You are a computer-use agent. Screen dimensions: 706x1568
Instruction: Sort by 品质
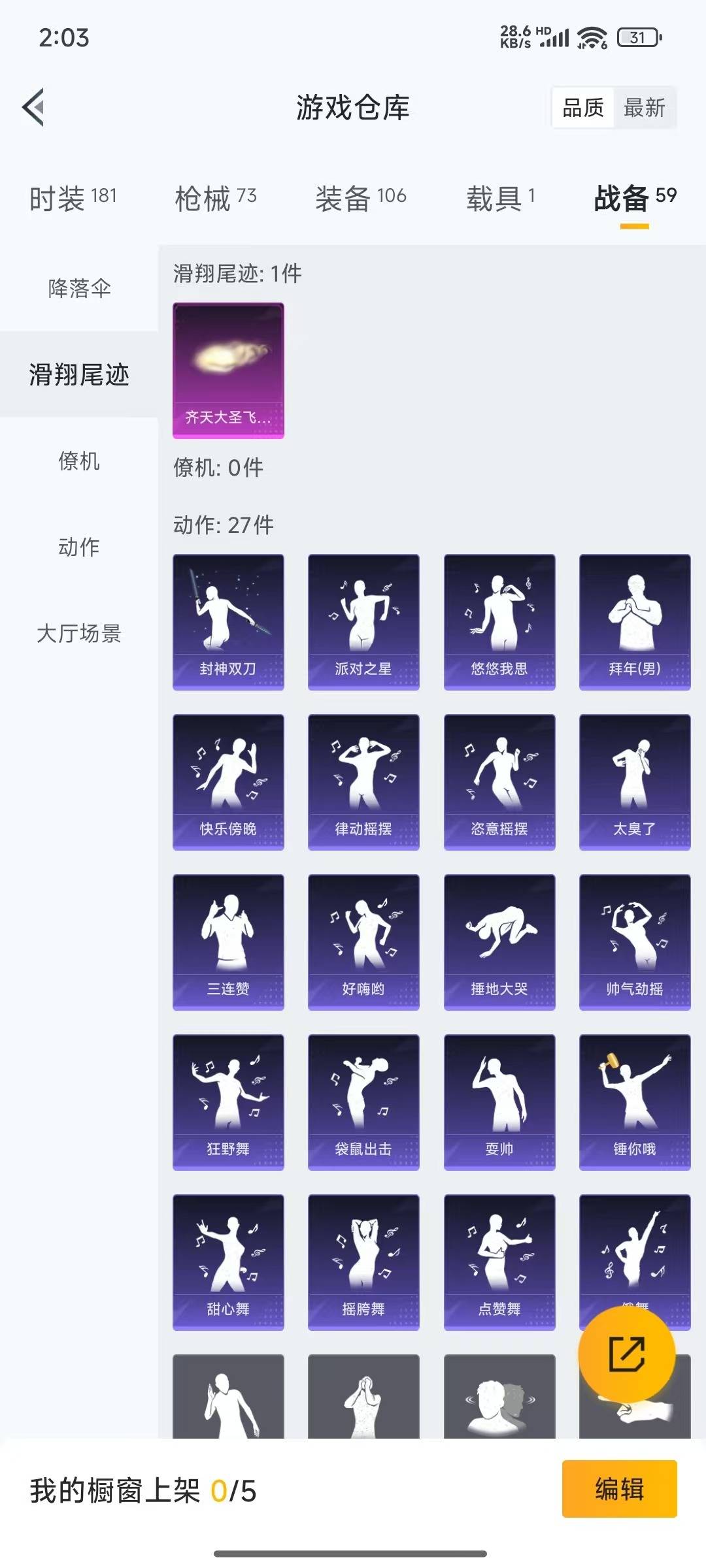point(583,108)
